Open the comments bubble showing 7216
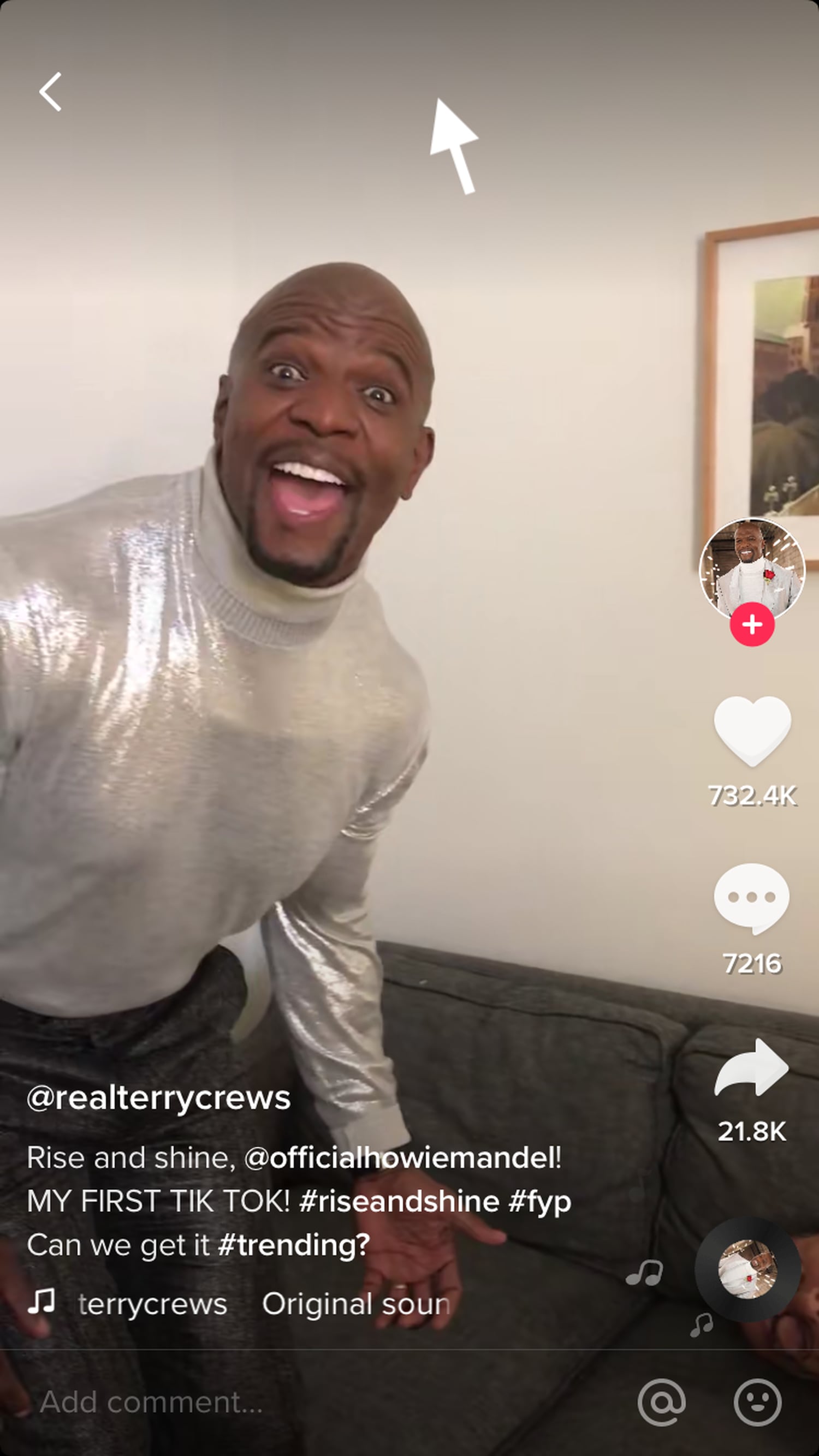 (x=752, y=899)
